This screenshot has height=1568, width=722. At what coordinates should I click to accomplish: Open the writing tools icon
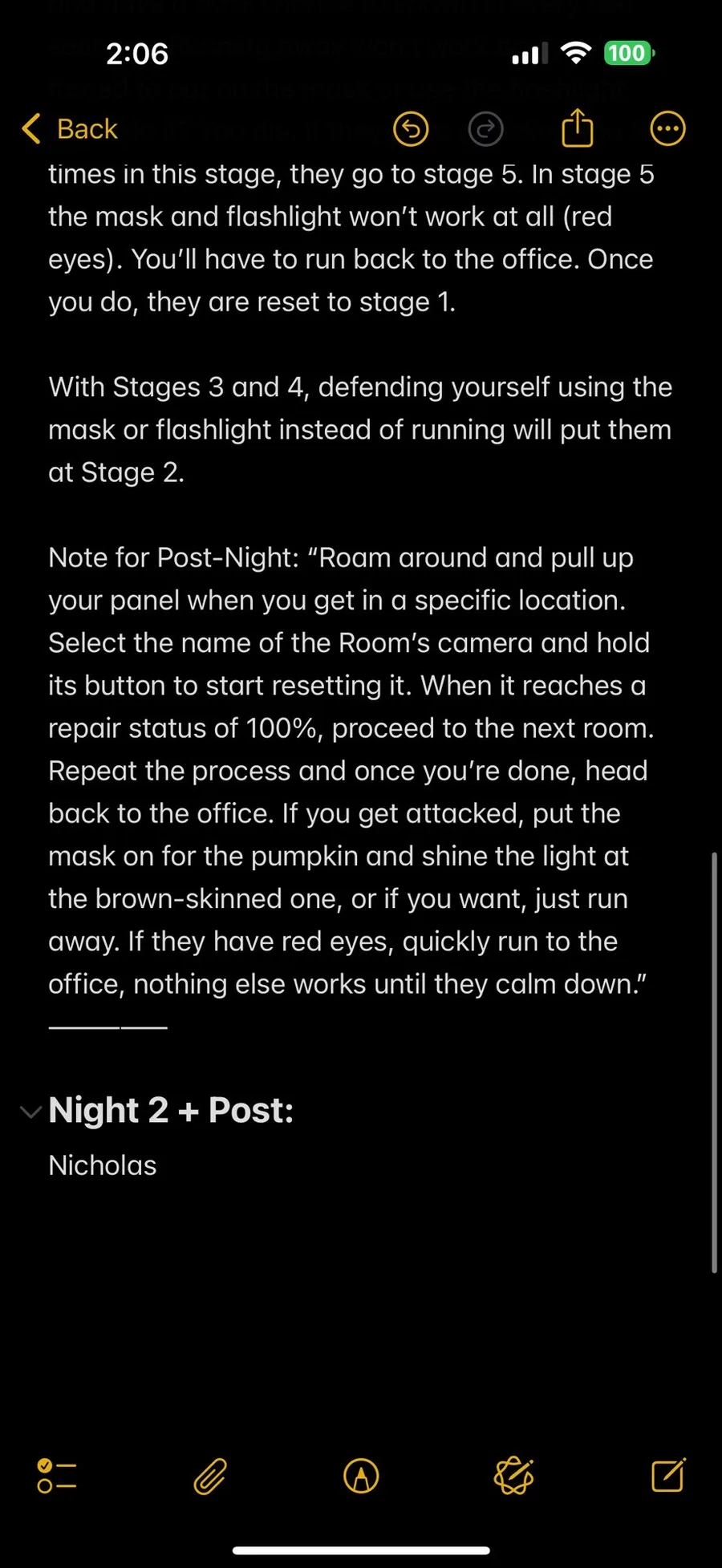tap(513, 1476)
